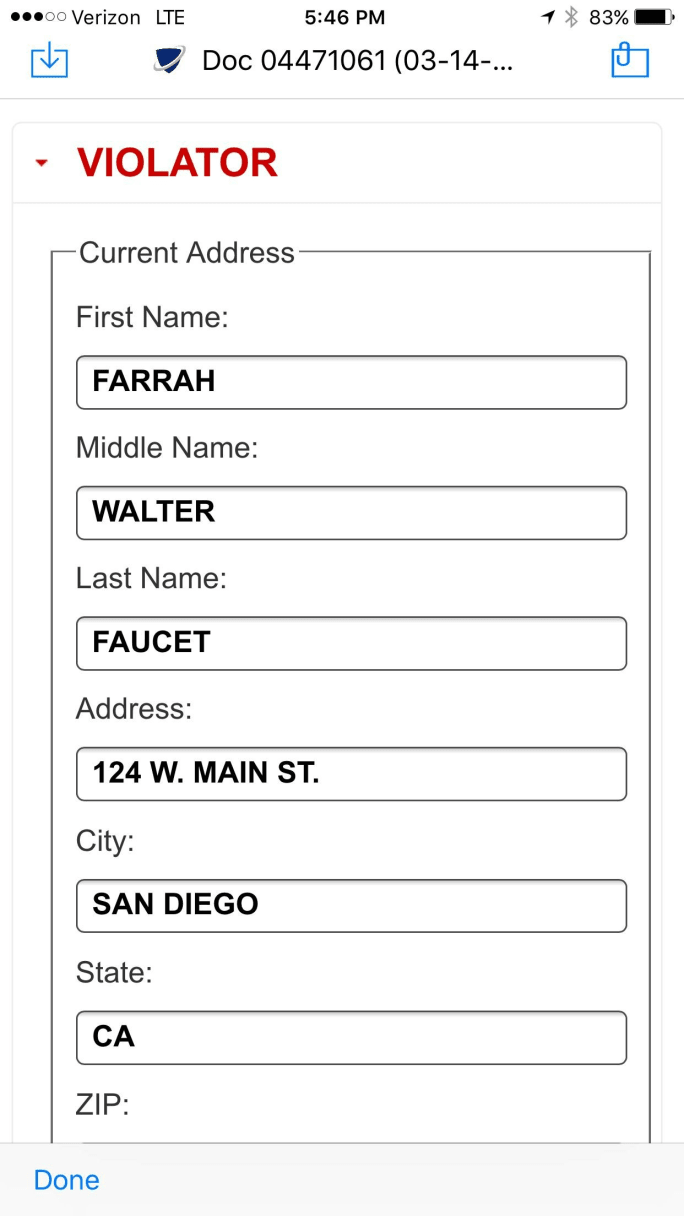
Task: Edit the First Name field FARRAH
Action: [351, 382]
